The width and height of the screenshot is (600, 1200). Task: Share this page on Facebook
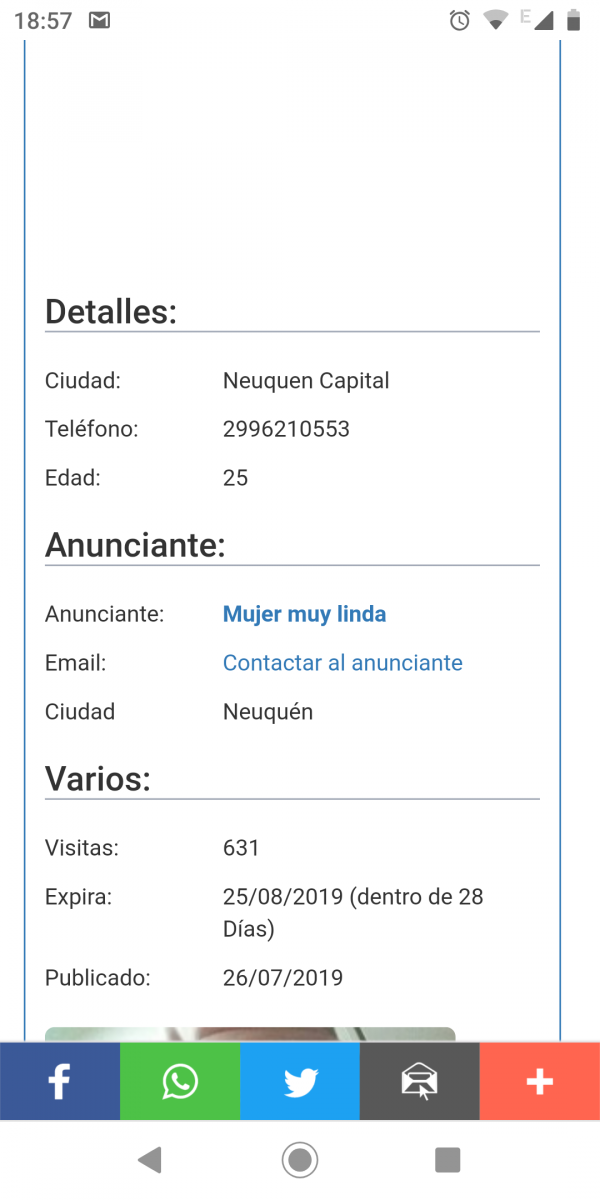pos(60,1081)
